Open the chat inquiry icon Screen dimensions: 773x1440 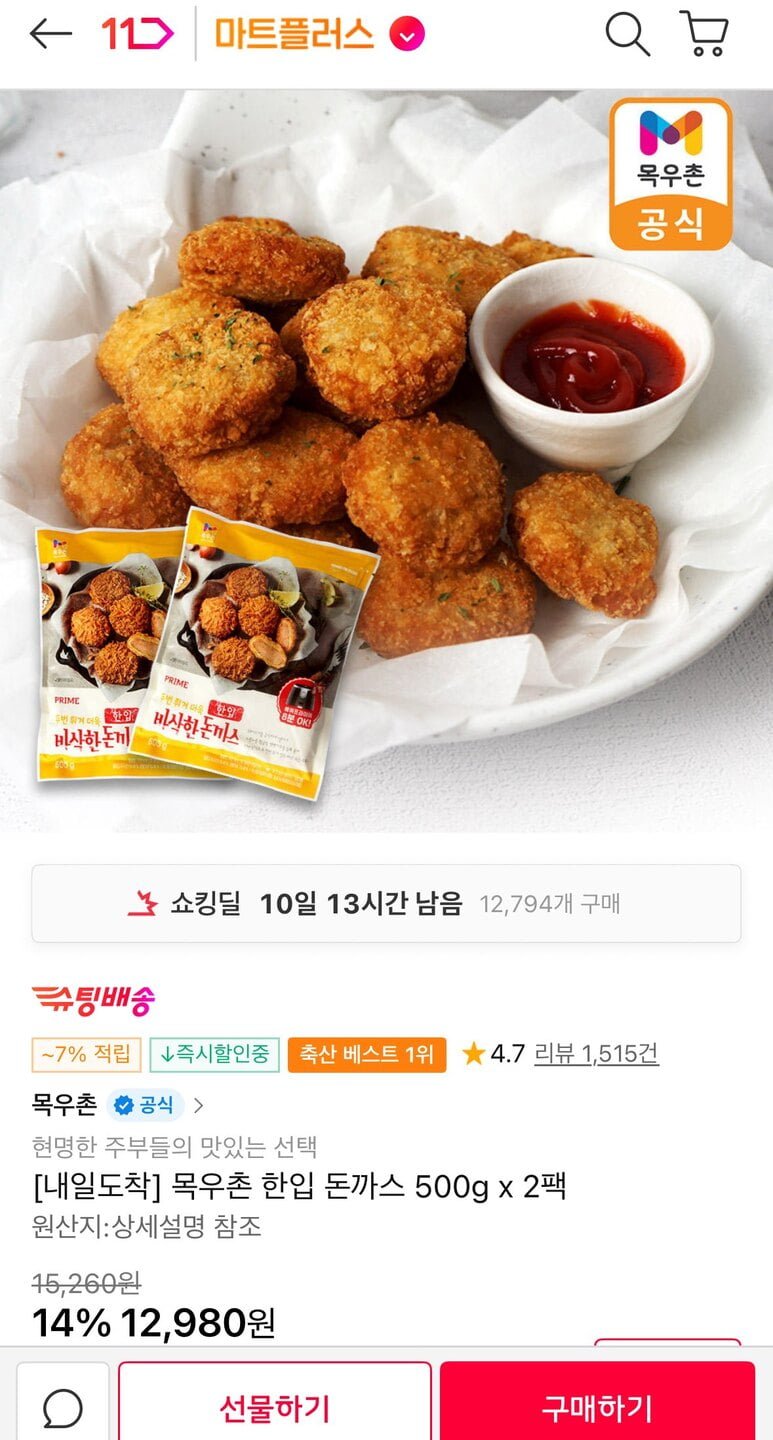point(63,1409)
